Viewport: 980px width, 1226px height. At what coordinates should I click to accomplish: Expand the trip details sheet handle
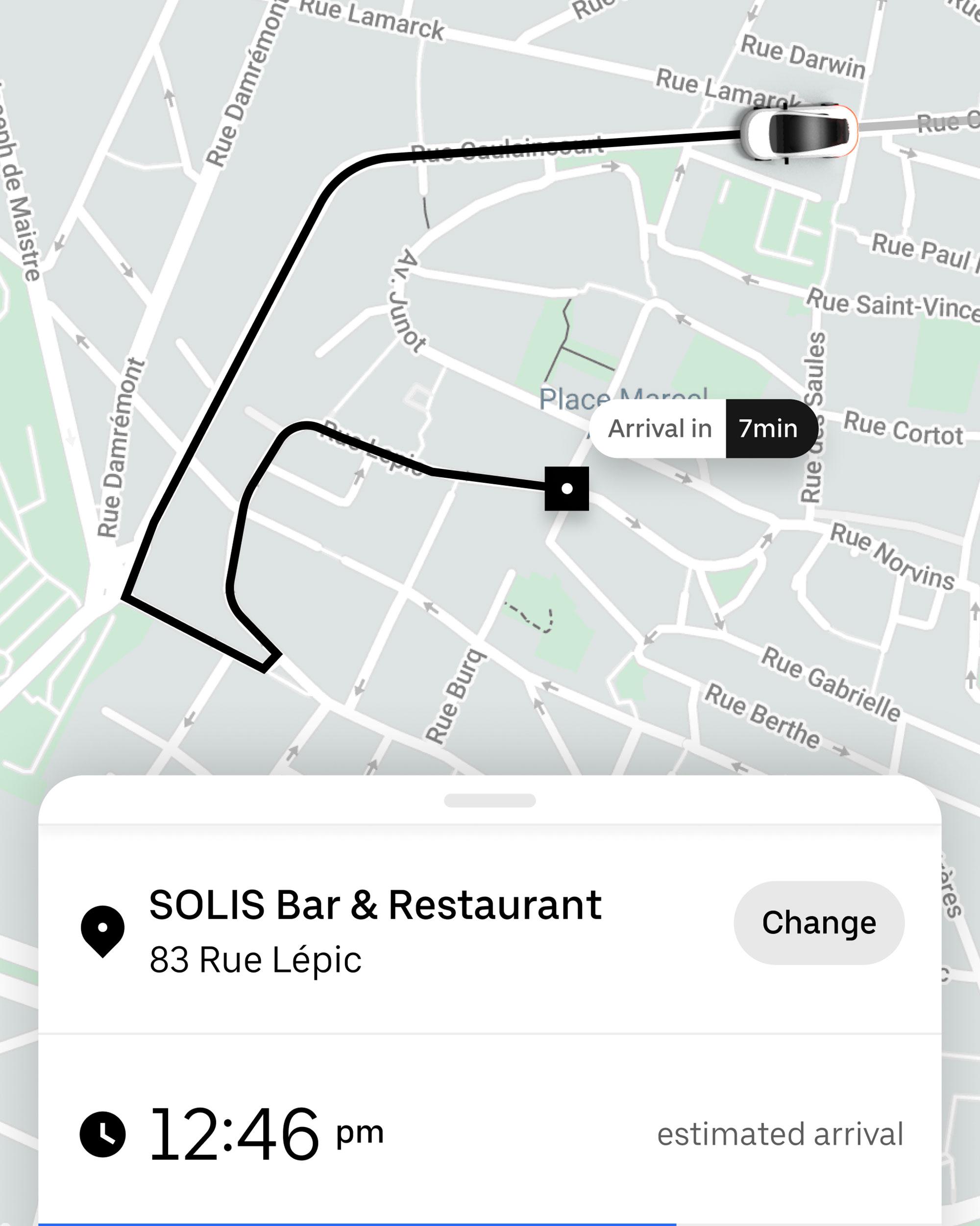coord(490,801)
